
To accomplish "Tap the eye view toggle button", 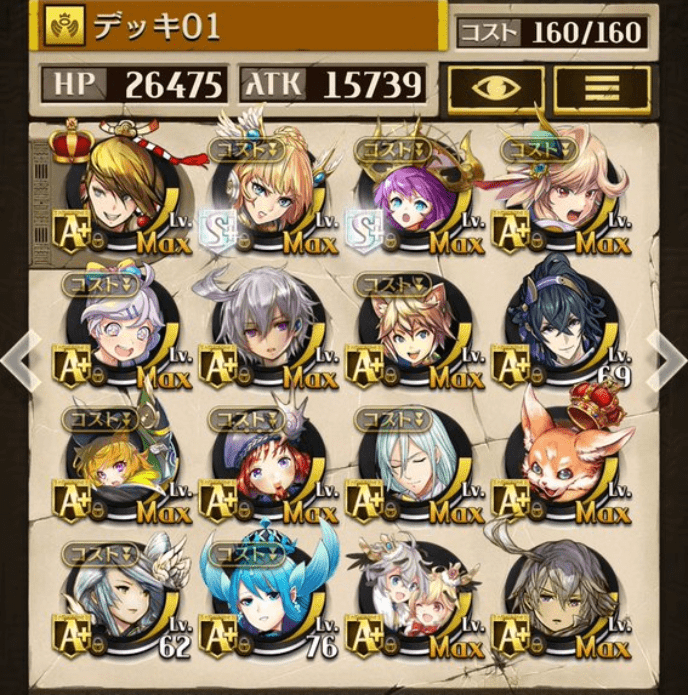I will click(496, 87).
